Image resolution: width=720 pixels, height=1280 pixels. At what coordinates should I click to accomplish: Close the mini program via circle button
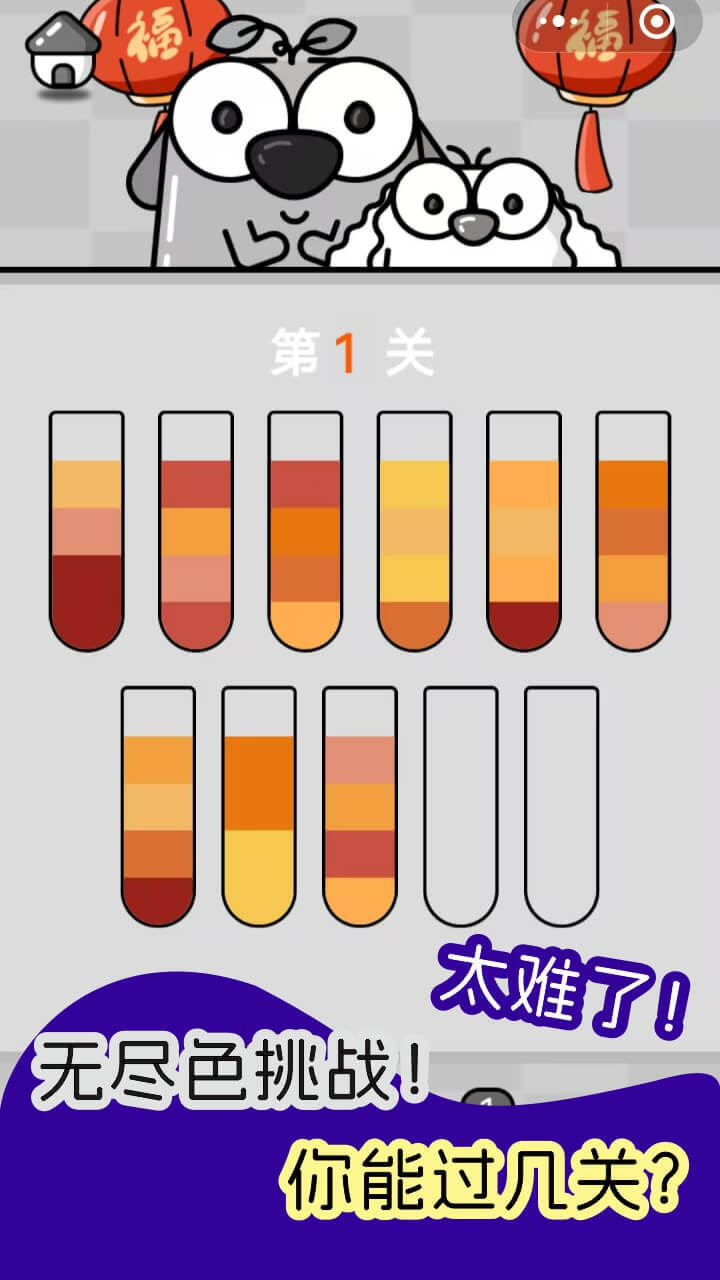coord(656,23)
